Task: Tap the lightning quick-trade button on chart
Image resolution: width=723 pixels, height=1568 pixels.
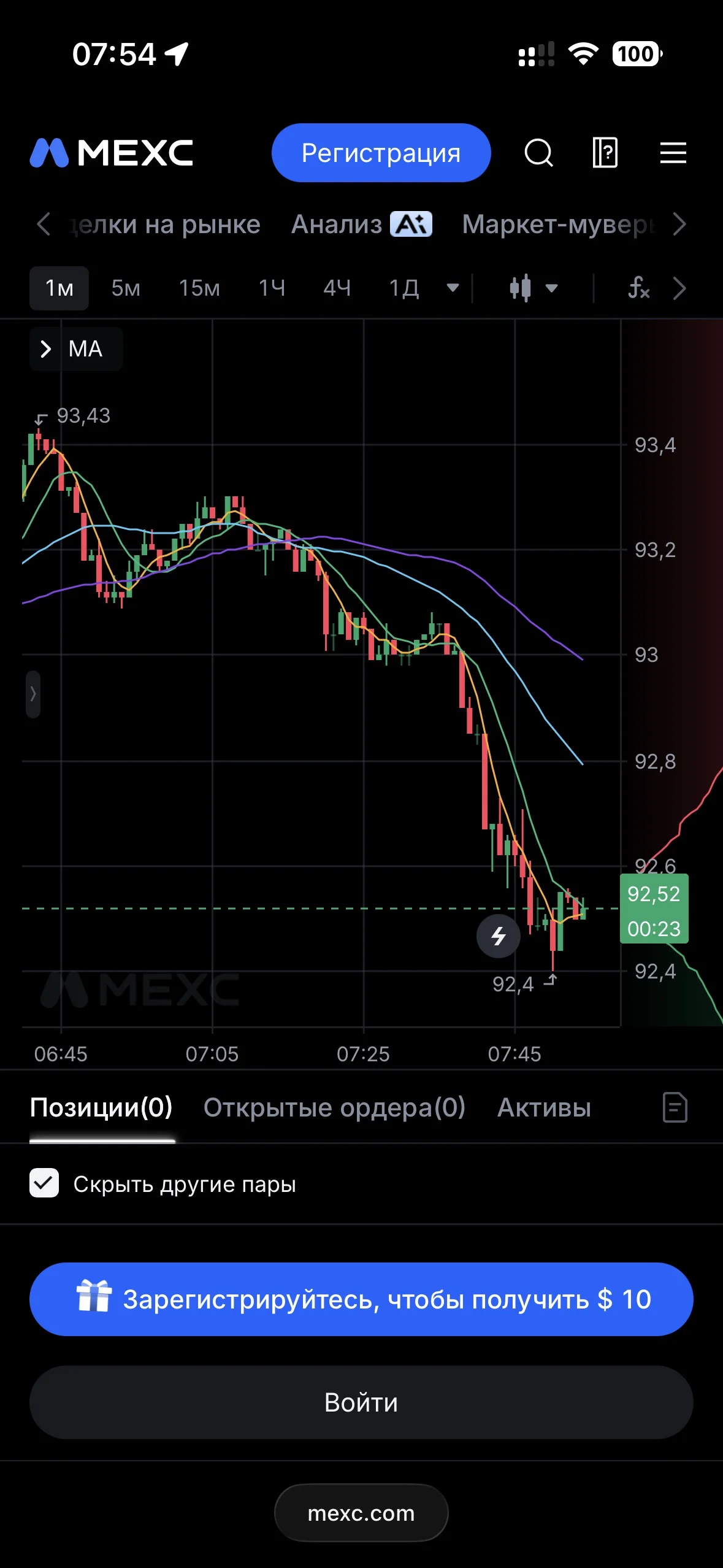Action: (x=499, y=936)
